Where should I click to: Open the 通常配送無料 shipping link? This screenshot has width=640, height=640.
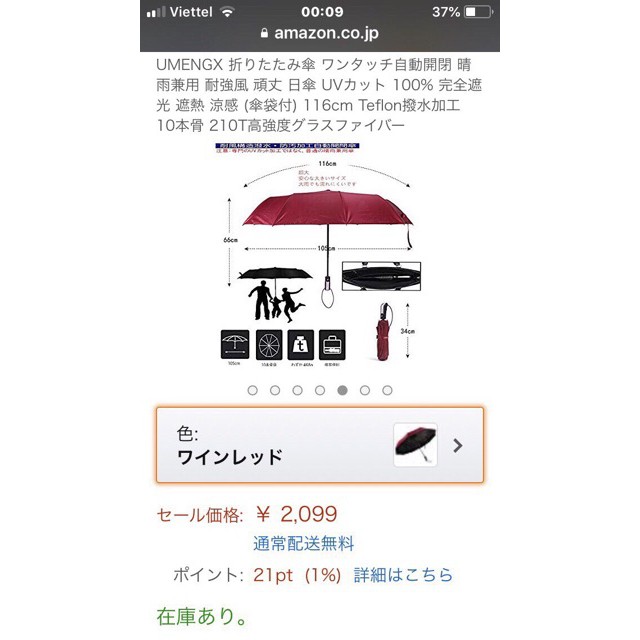point(303,544)
